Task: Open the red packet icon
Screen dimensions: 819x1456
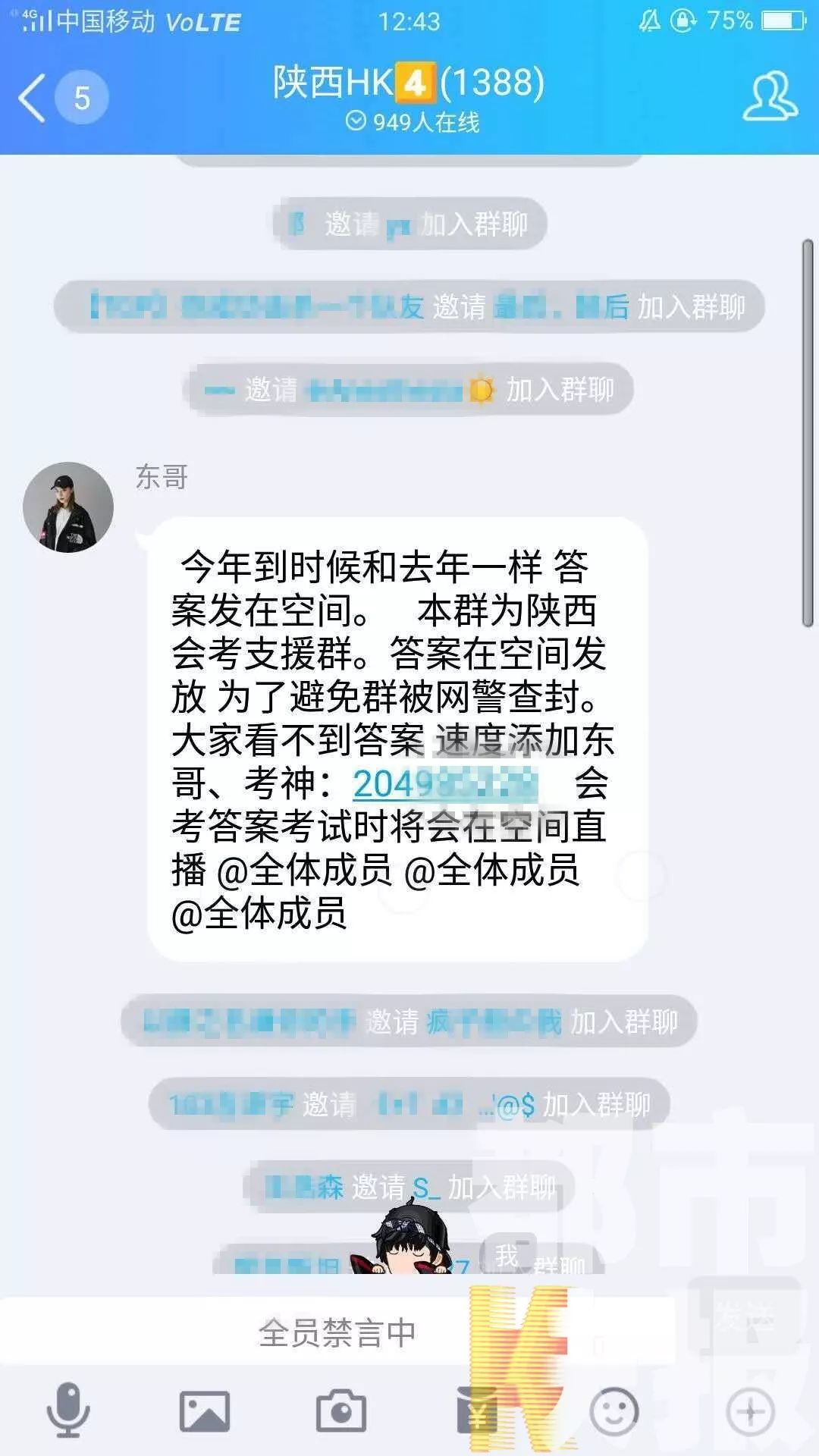Action: tap(477, 1411)
